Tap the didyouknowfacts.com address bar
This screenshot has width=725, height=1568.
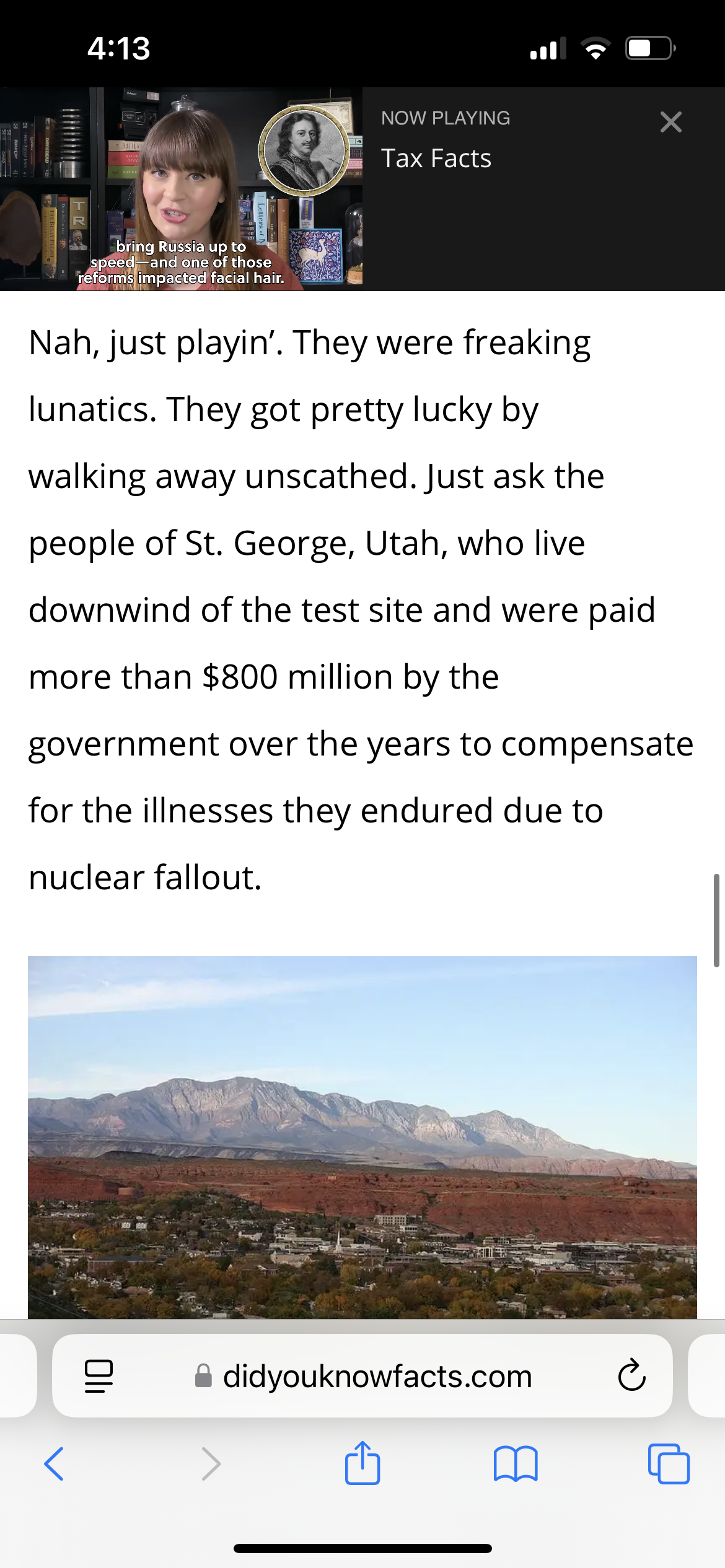[362, 1376]
